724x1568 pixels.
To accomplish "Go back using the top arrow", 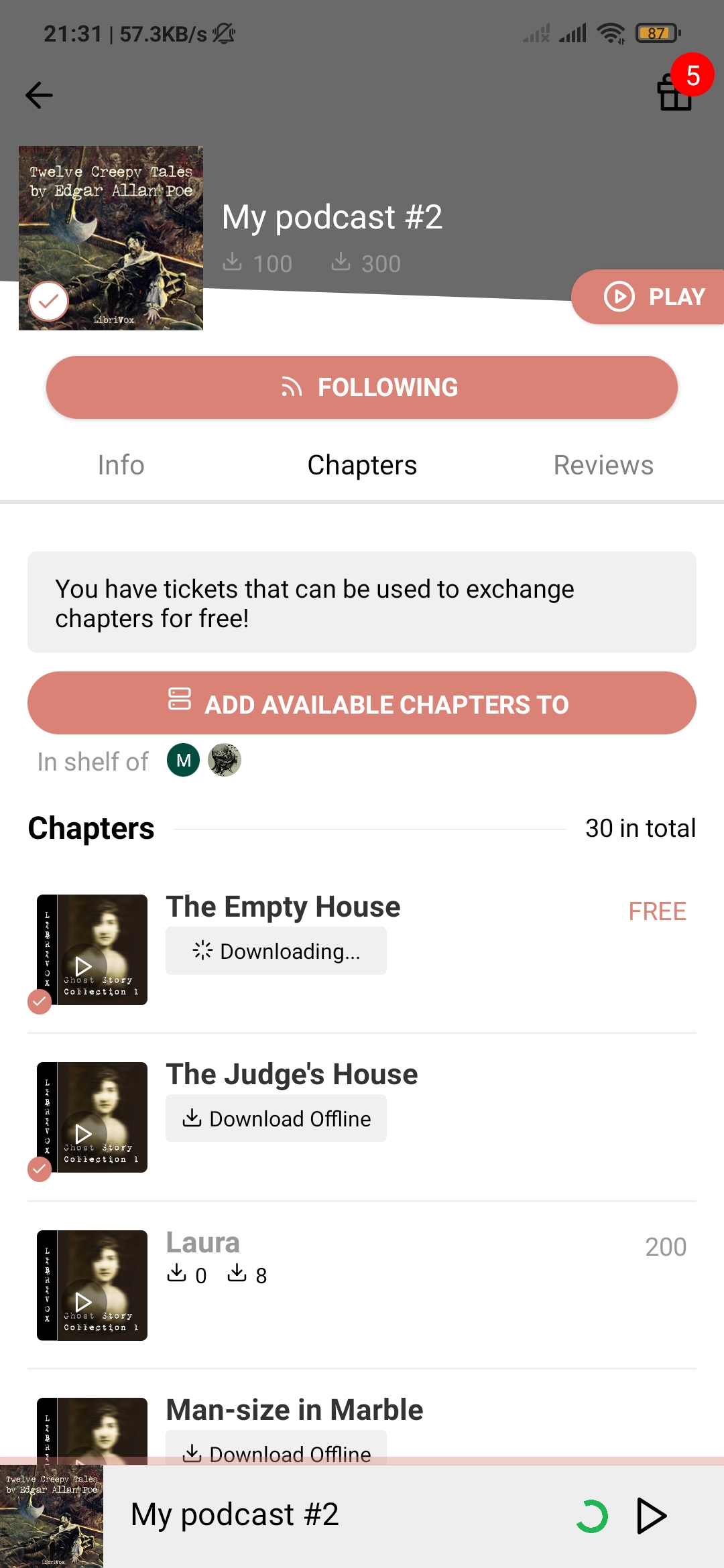I will (39, 95).
